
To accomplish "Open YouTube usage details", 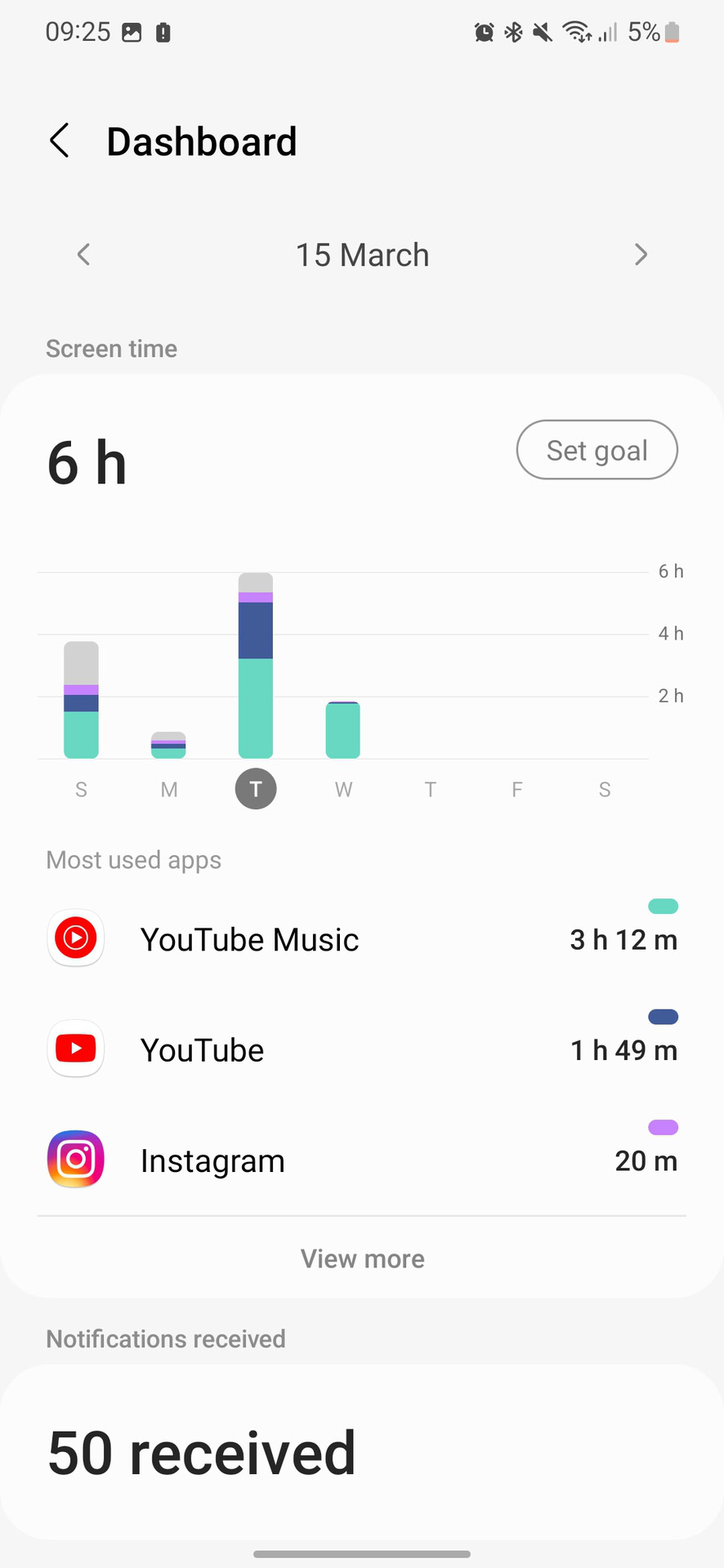I will [x=362, y=1050].
